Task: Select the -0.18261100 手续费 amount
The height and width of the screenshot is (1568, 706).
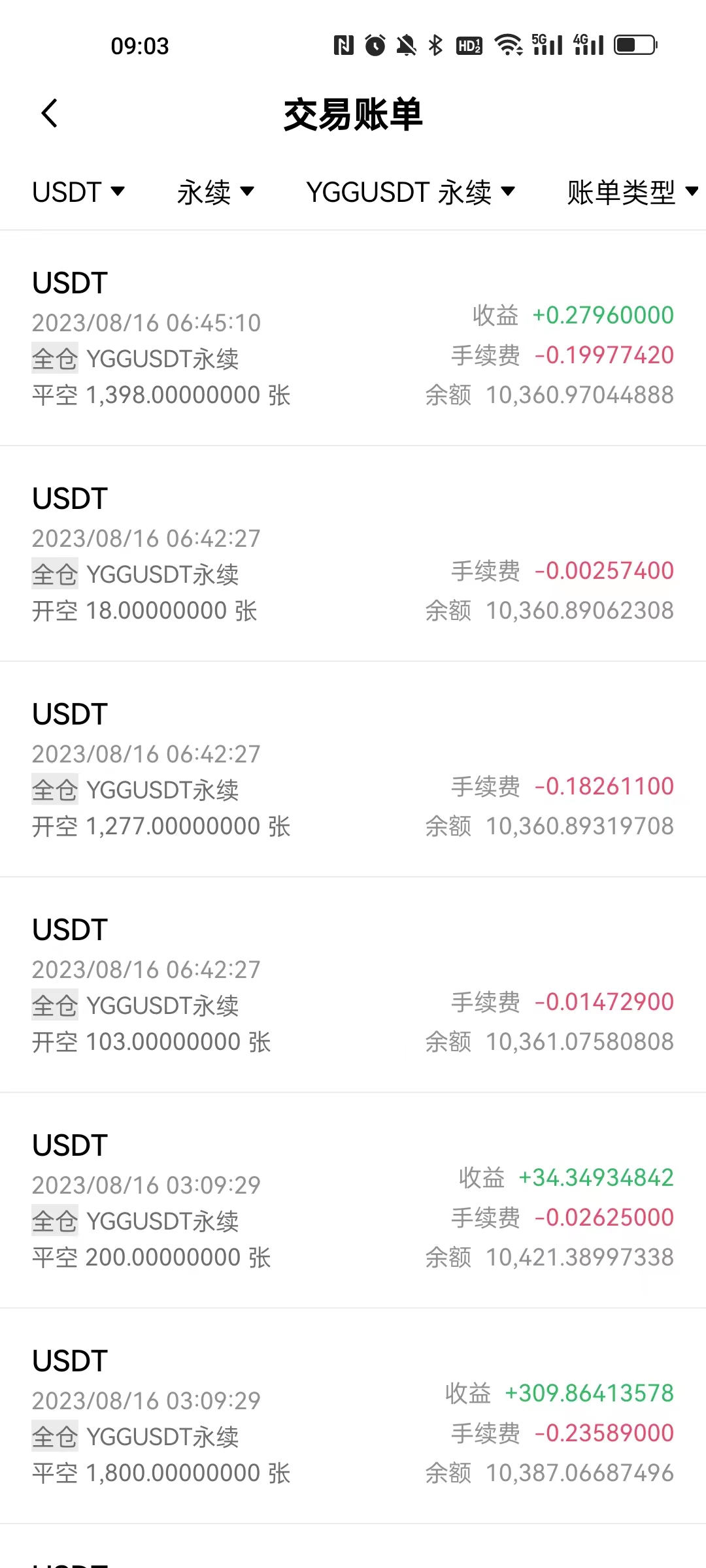Action: pyautogui.click(x=605, y=787)
